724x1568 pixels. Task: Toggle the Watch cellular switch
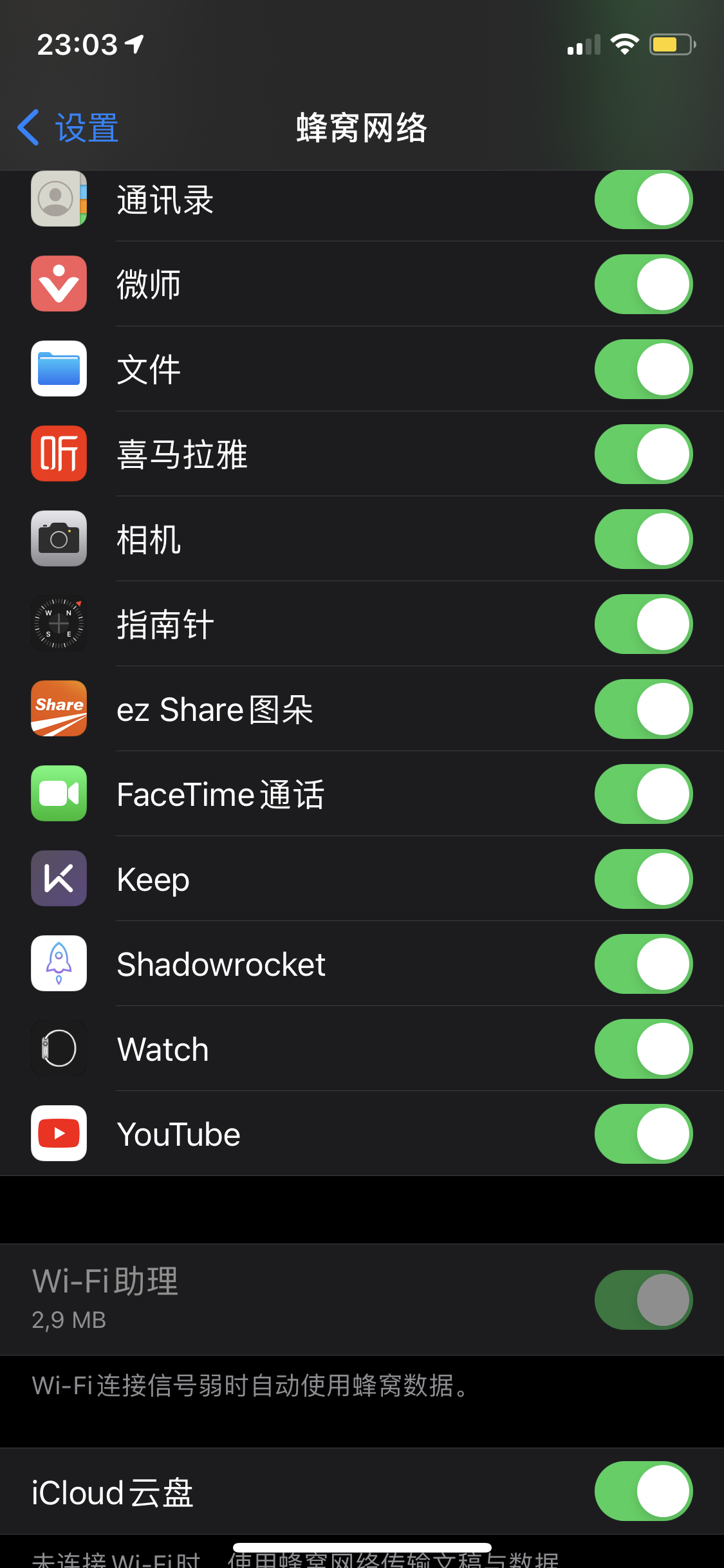[x=643, y=1049]
